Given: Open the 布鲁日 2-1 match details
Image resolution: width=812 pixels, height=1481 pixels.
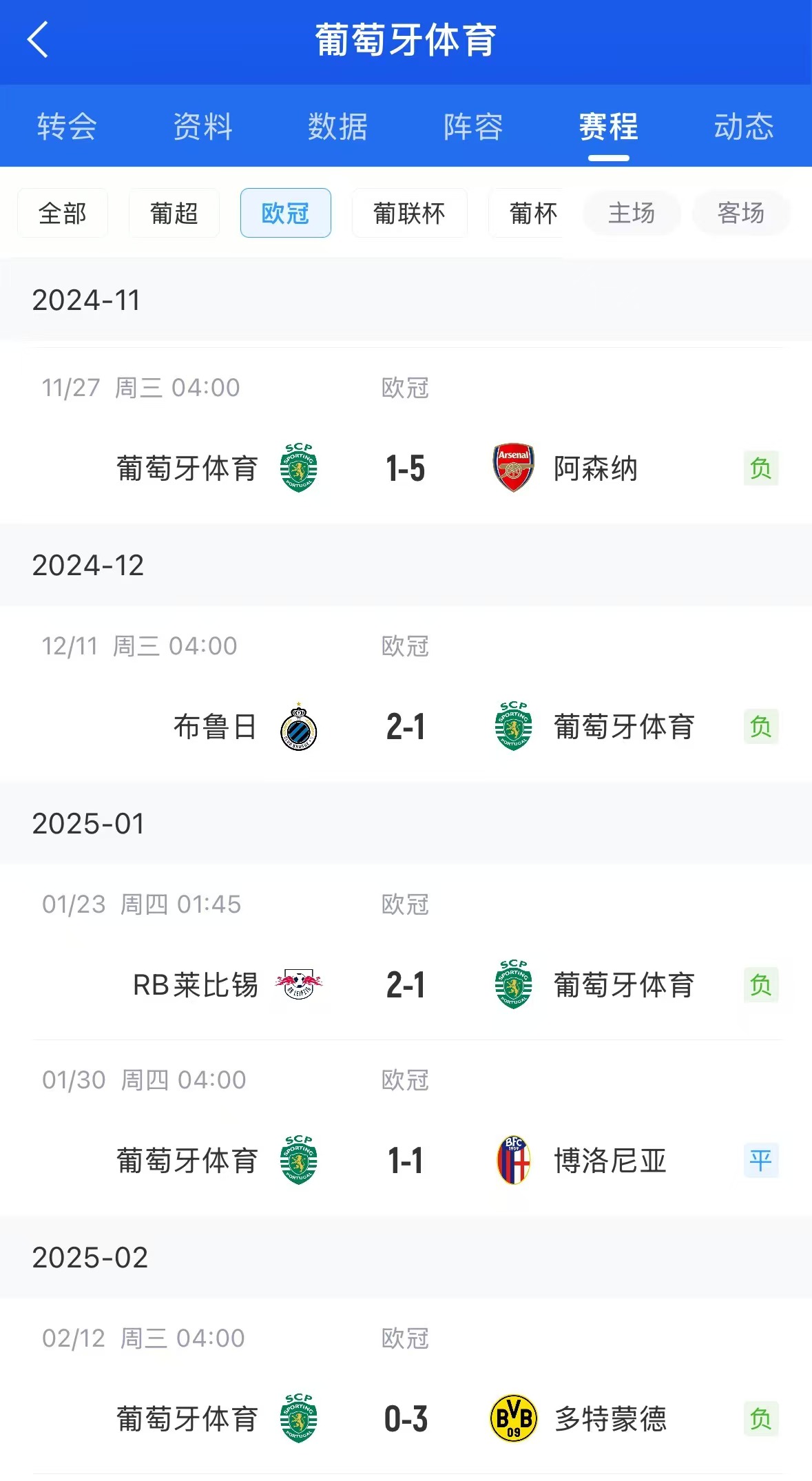Looking at the screenshot, I should point(406,727).
